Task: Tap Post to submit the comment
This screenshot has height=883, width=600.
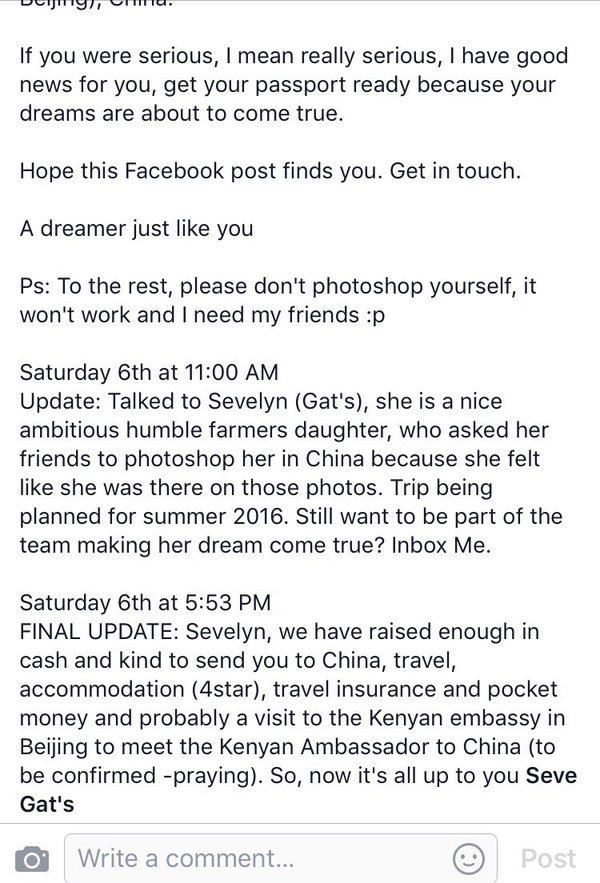Action: point(548,858)
